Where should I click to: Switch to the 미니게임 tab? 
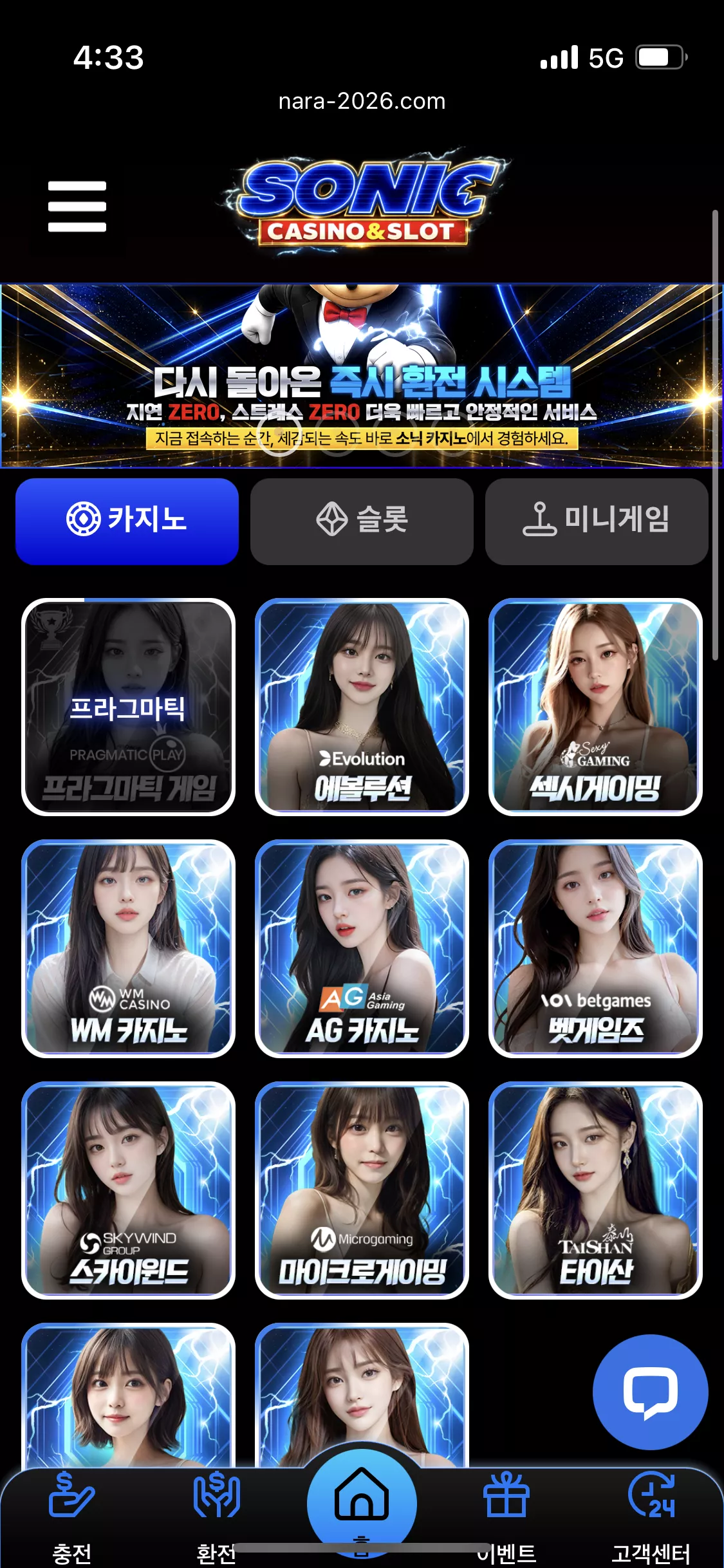tap(597, 521)
